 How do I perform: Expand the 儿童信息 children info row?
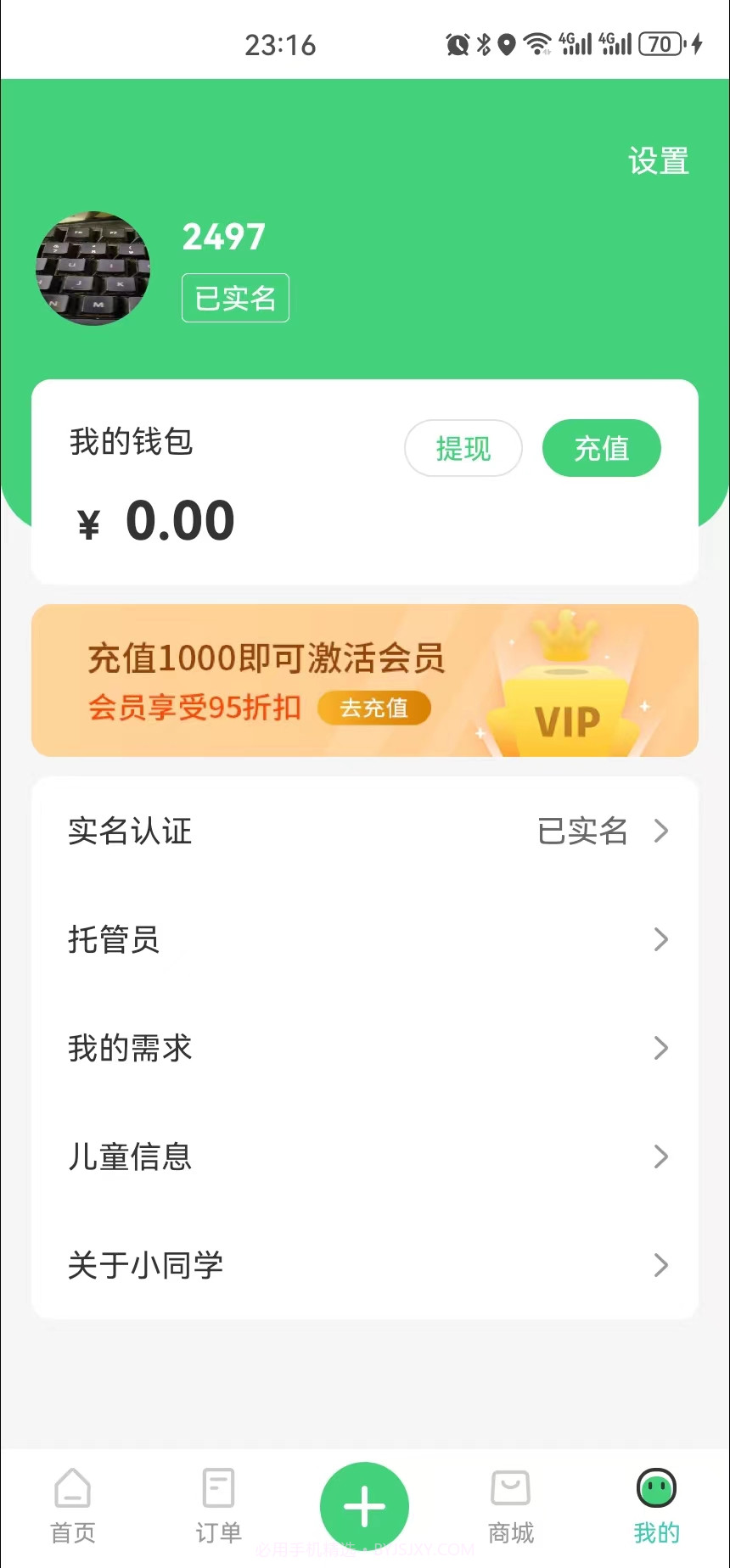661,1156
